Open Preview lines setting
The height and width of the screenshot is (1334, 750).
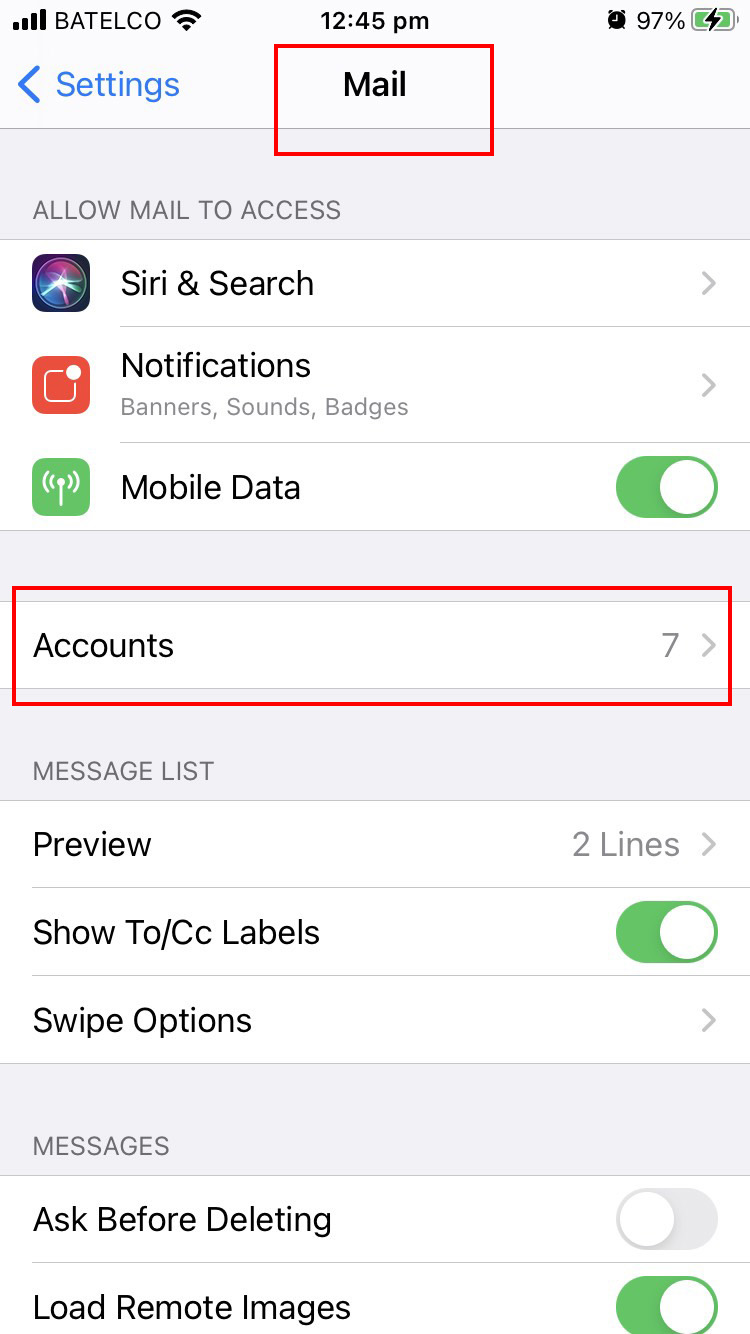[x=375, y=845]
